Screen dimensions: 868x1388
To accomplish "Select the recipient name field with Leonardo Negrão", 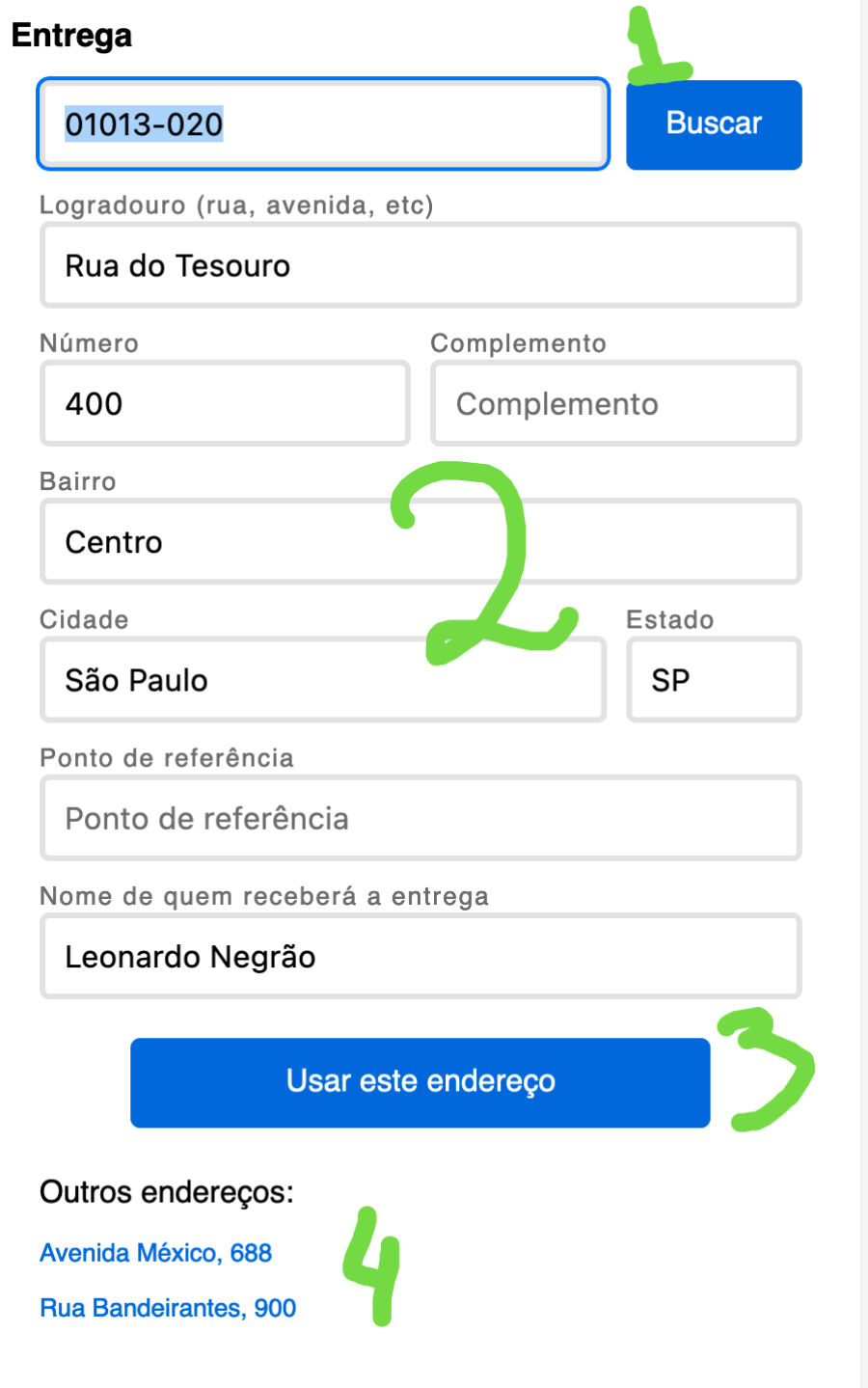I will tap(420, 956).
